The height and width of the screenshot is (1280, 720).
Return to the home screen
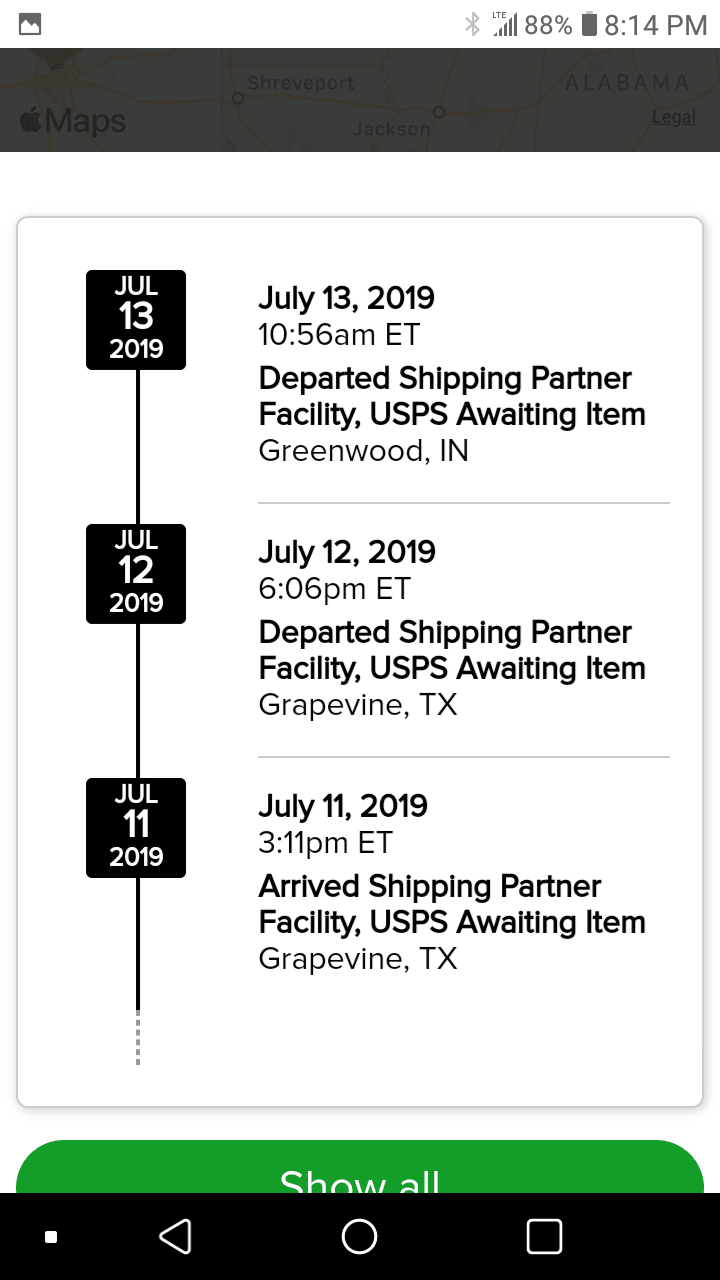pos(359,1237)
